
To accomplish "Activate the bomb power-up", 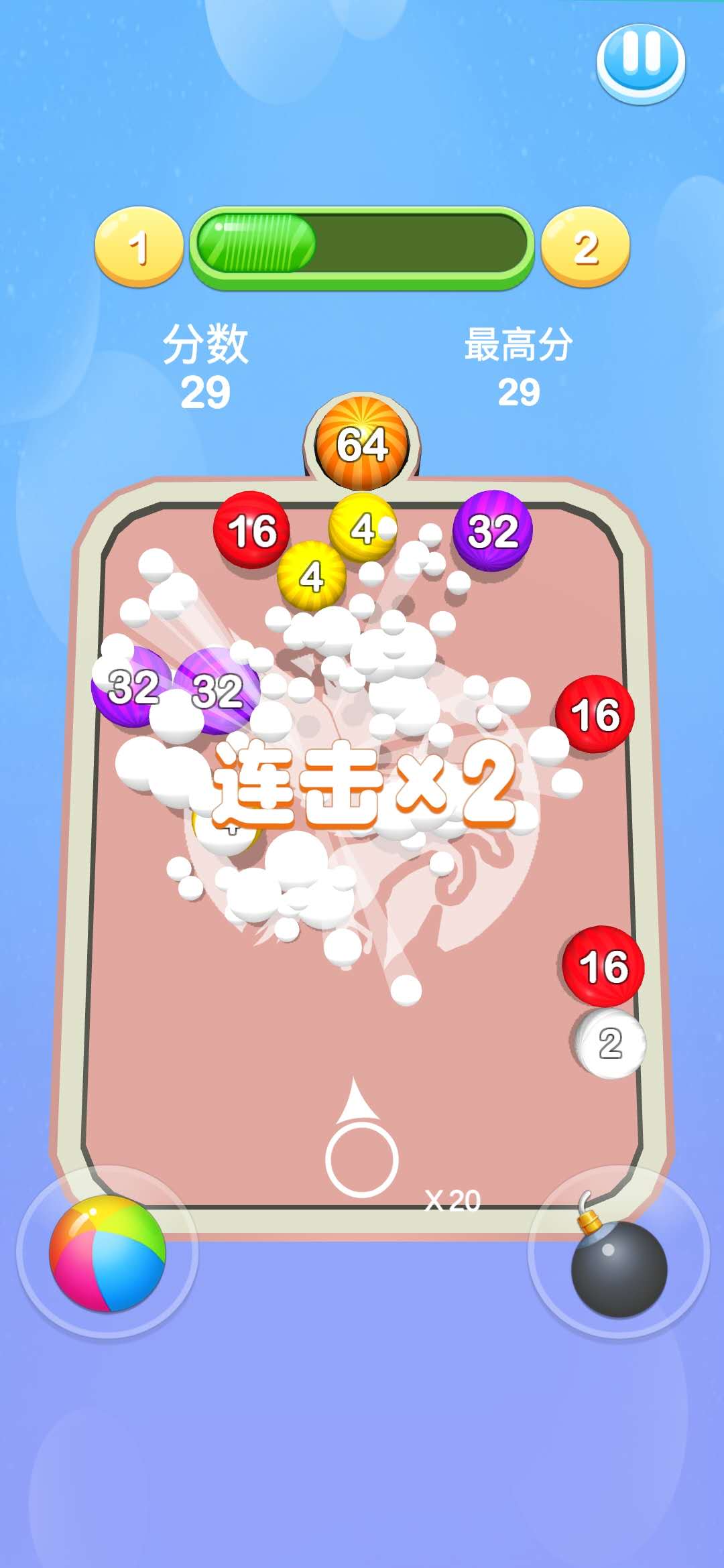I will [618, 1260].
